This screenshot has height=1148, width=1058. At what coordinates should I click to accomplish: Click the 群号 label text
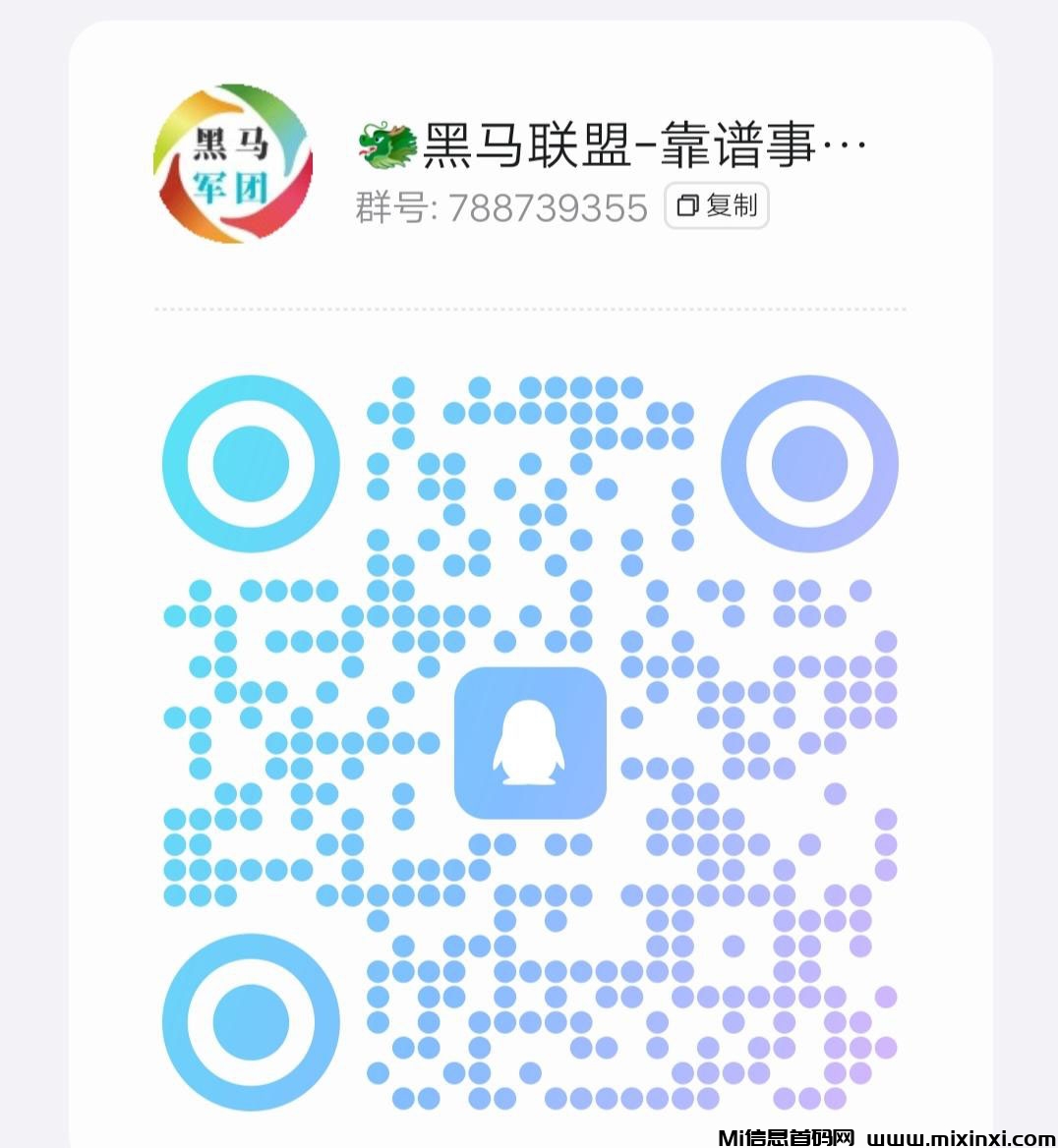[x=389, y=207]
